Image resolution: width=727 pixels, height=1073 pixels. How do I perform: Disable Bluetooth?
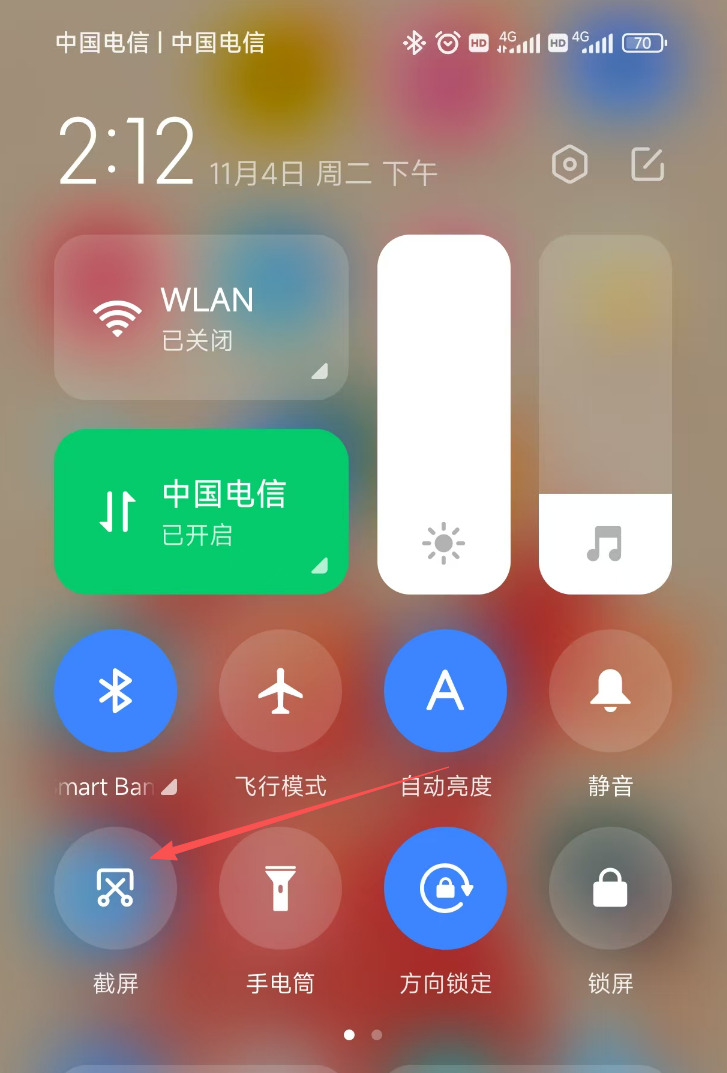click(x=115, y=691)
